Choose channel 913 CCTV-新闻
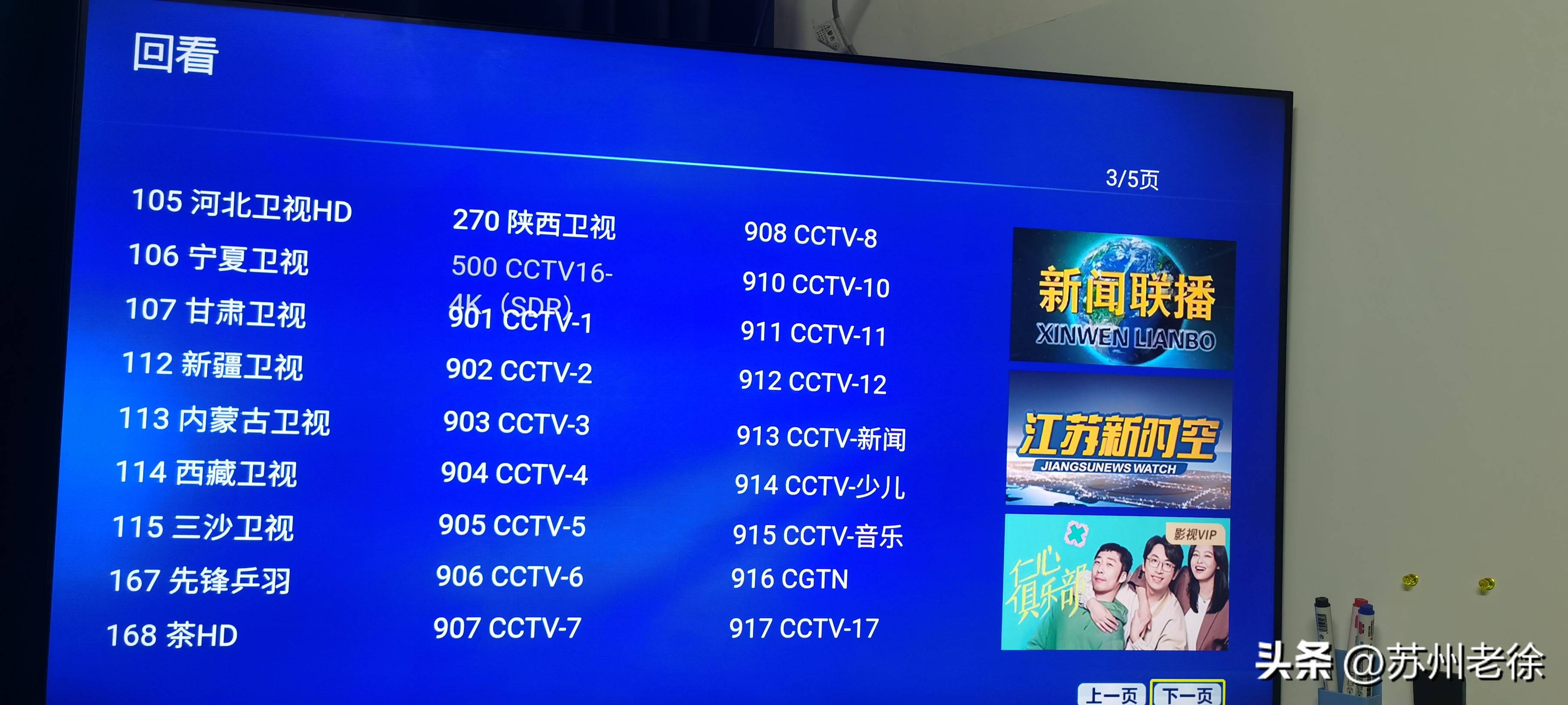The width and height of the screenshot is (1568, 705). pyautogui.click(x=821, y=437)
